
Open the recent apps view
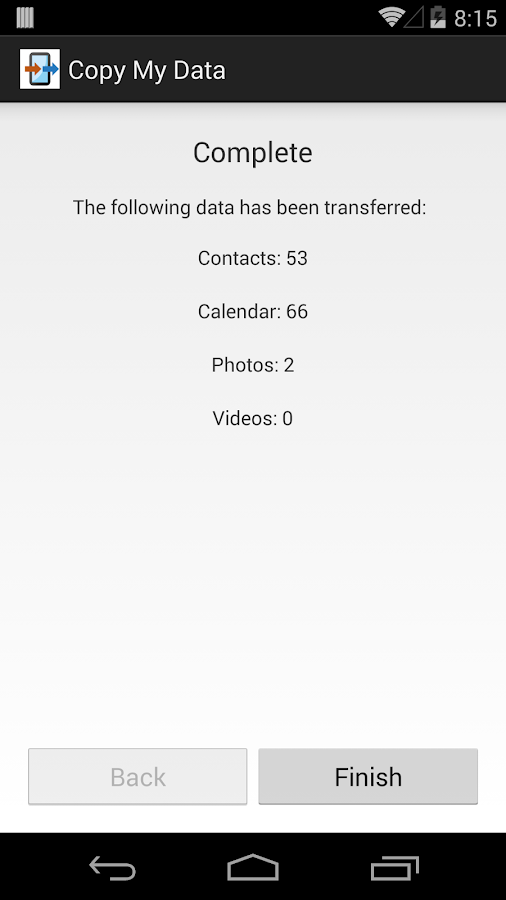coord(394,868)
